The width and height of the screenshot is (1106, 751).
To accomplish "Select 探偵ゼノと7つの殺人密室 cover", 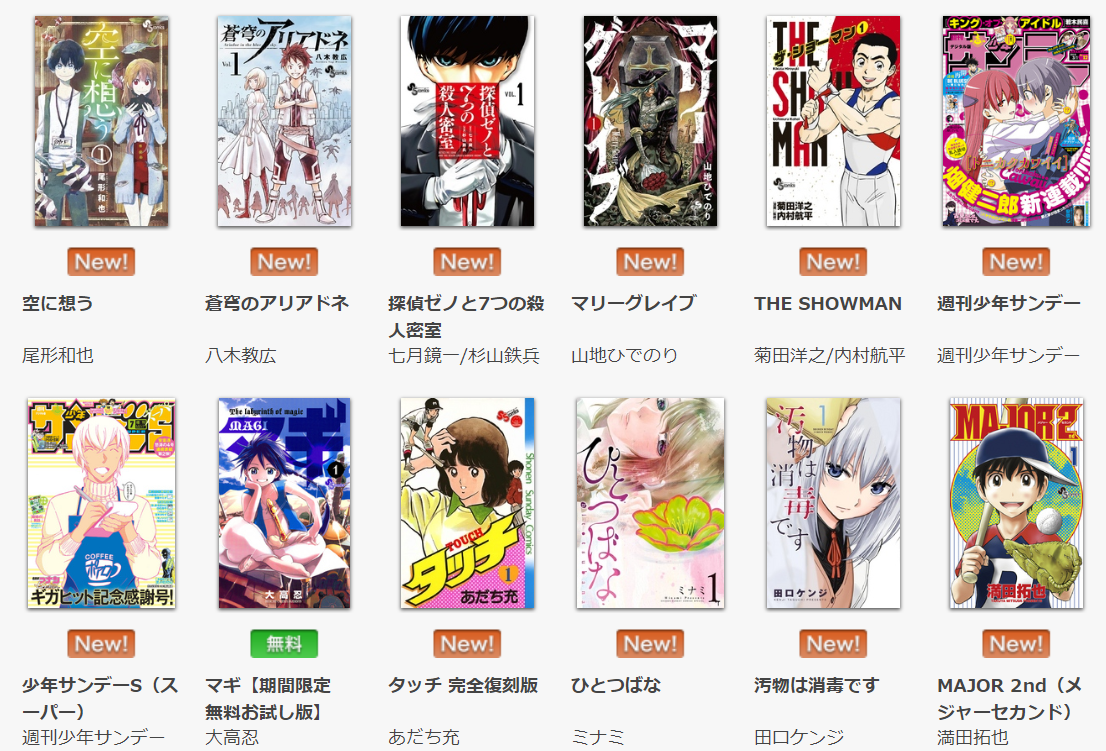I will 467,121.
